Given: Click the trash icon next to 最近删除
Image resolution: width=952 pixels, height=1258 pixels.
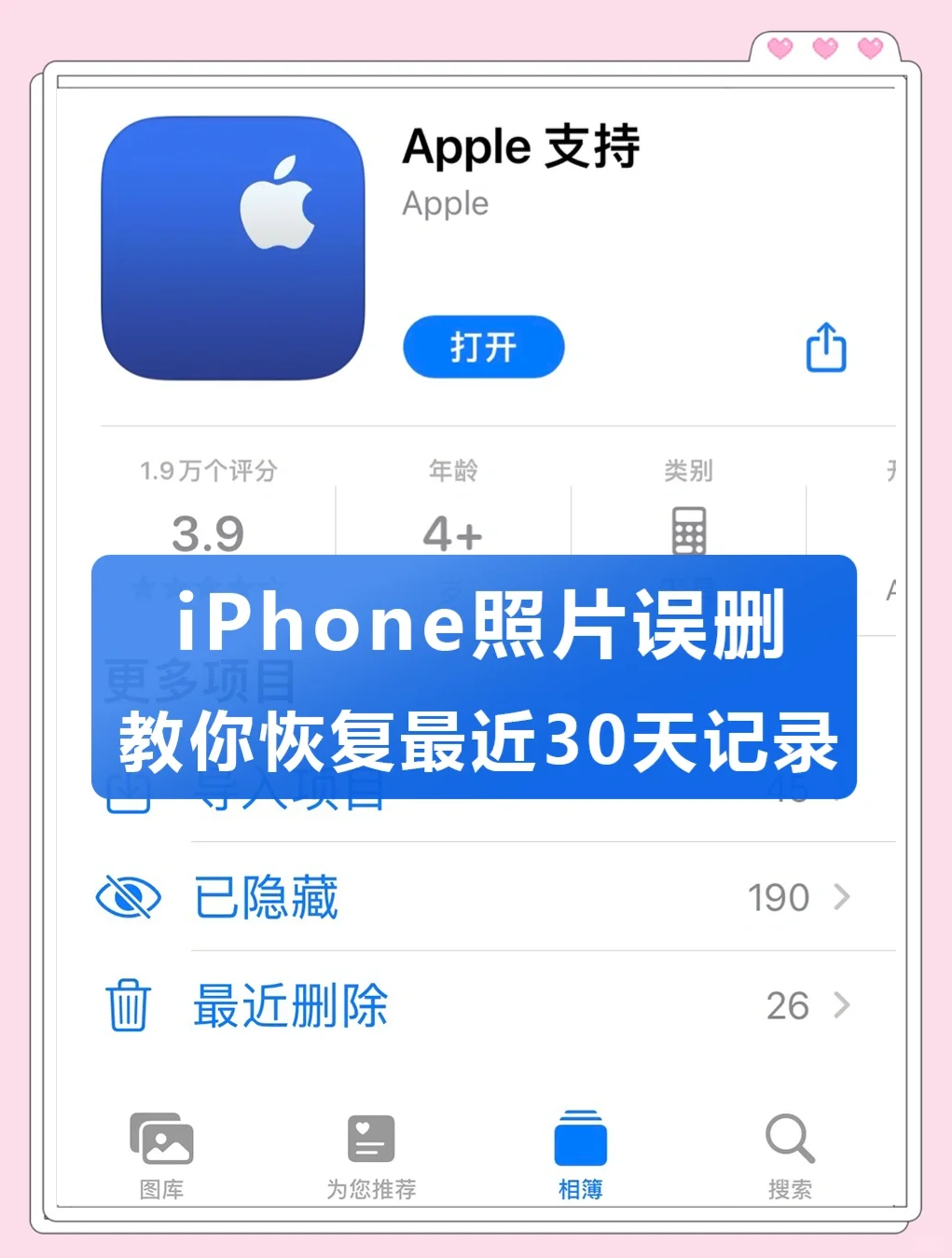Looking at the screenshot, I should [x=129, y=1005].
